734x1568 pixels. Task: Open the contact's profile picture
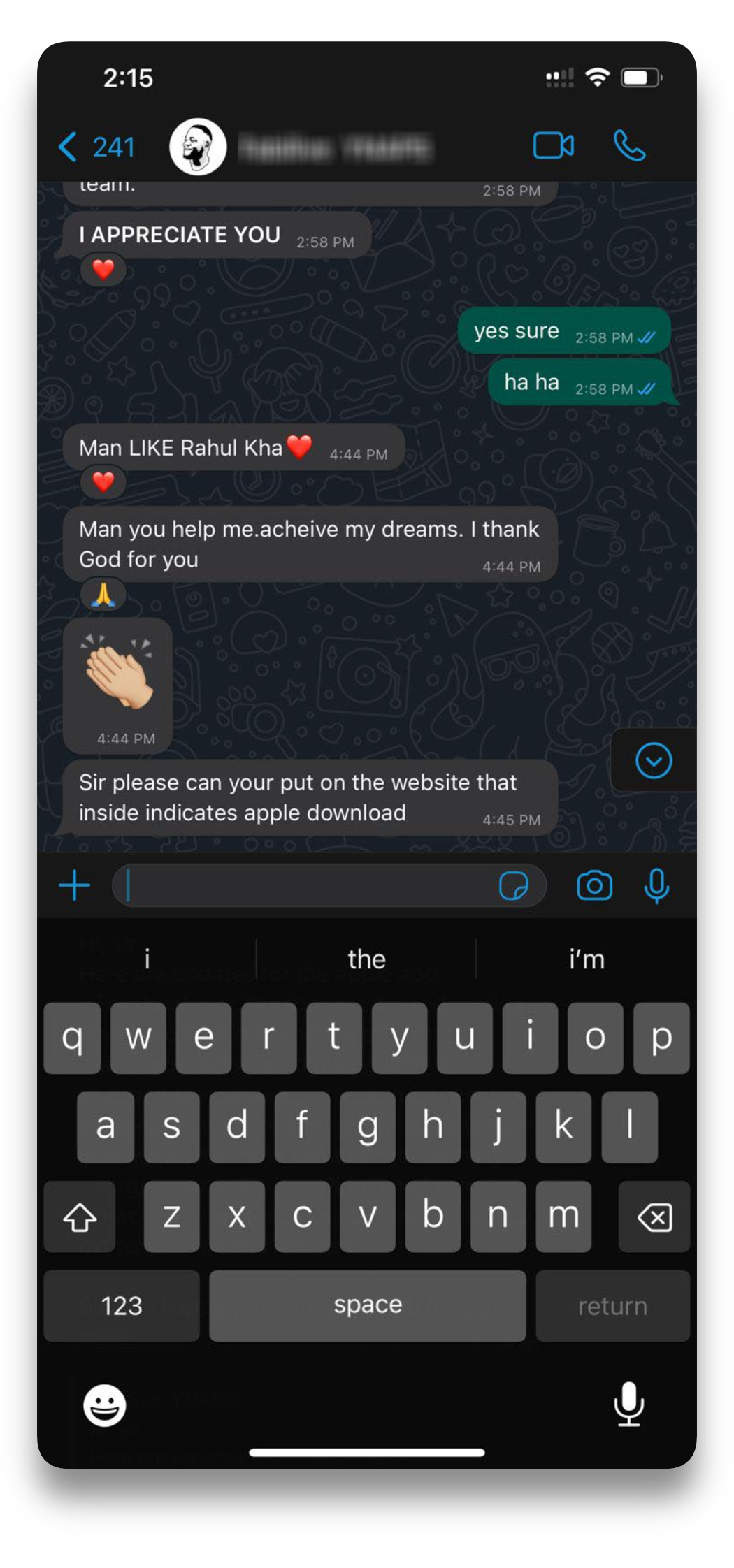click(x=198, y=147)
